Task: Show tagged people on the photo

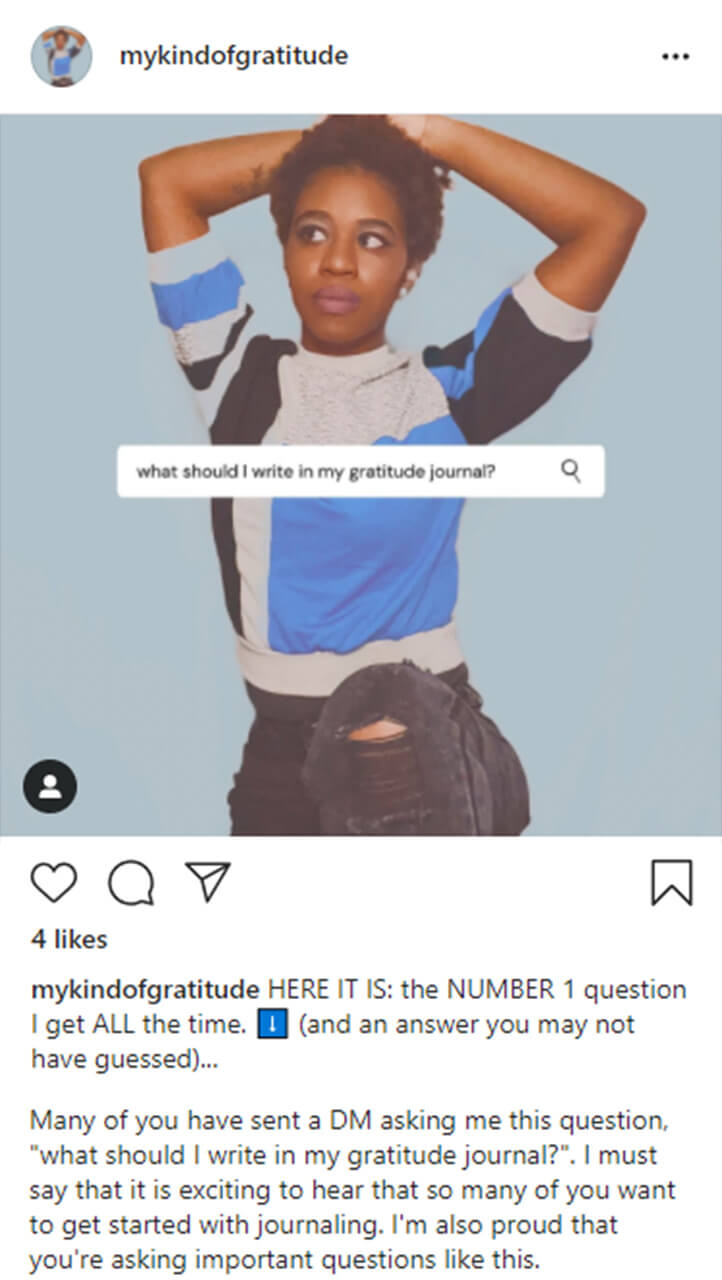Action: tap(50, 786)
